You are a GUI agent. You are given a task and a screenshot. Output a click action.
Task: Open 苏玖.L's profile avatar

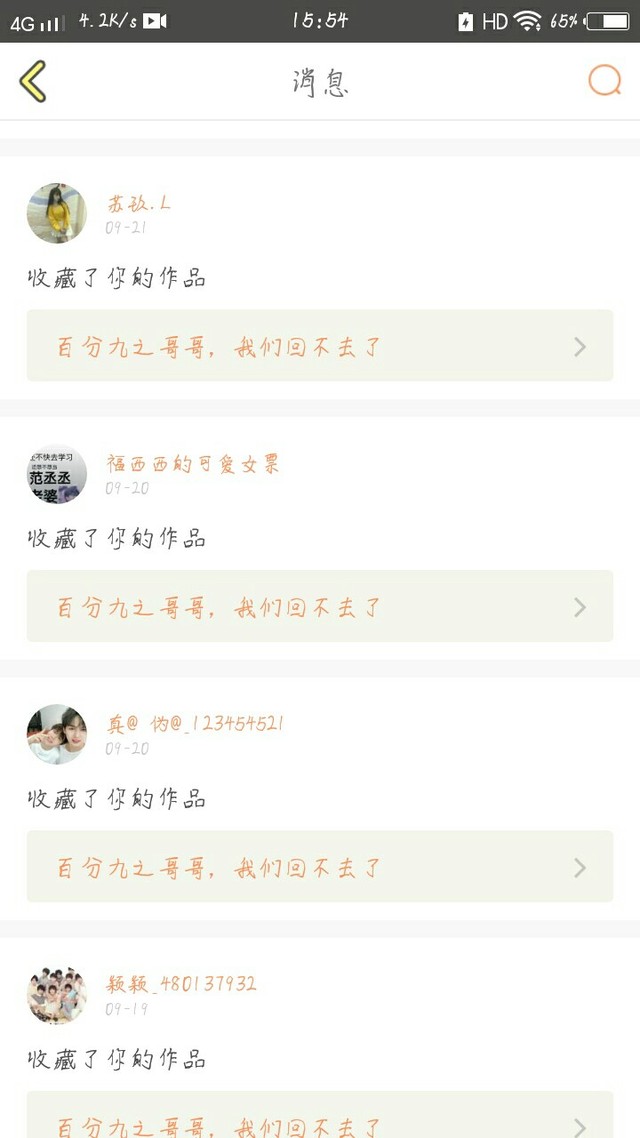(57, 213)
